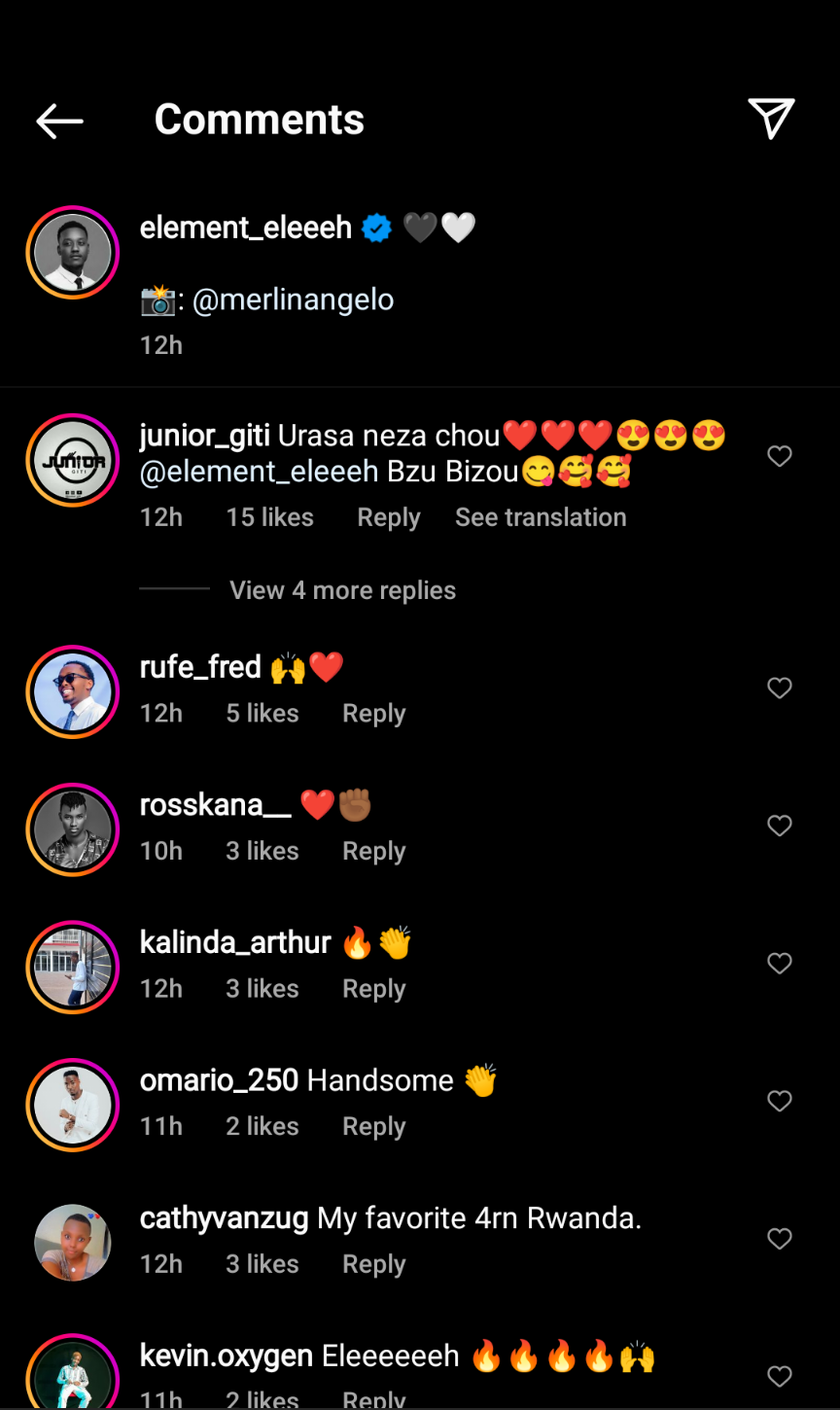Like kalinda_arthur's comment
The height and width of the screenshot is (1410, 840).
pos(780,964)
